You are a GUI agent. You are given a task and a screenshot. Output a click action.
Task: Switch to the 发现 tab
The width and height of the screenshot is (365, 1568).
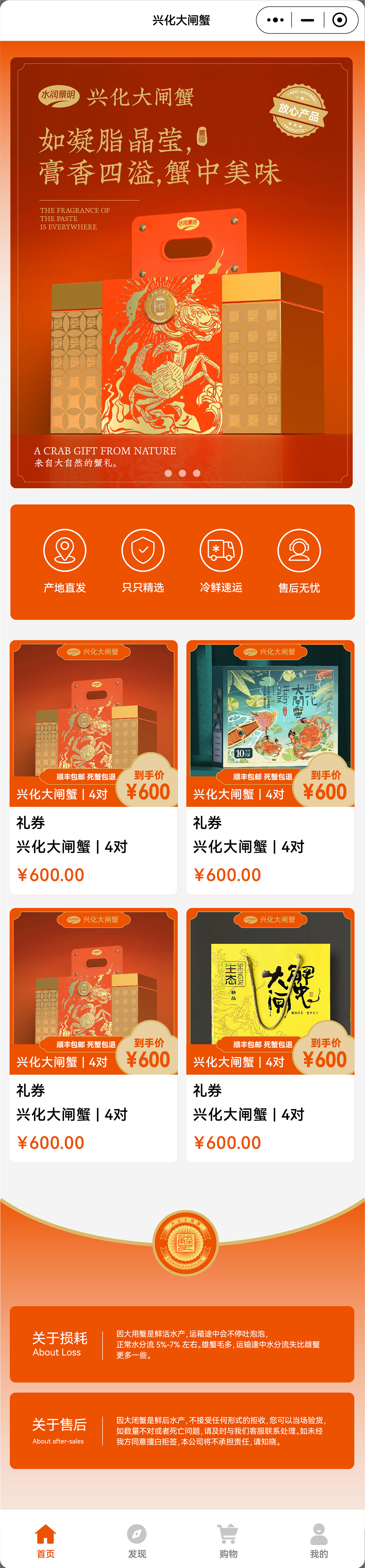[137, 1541]
